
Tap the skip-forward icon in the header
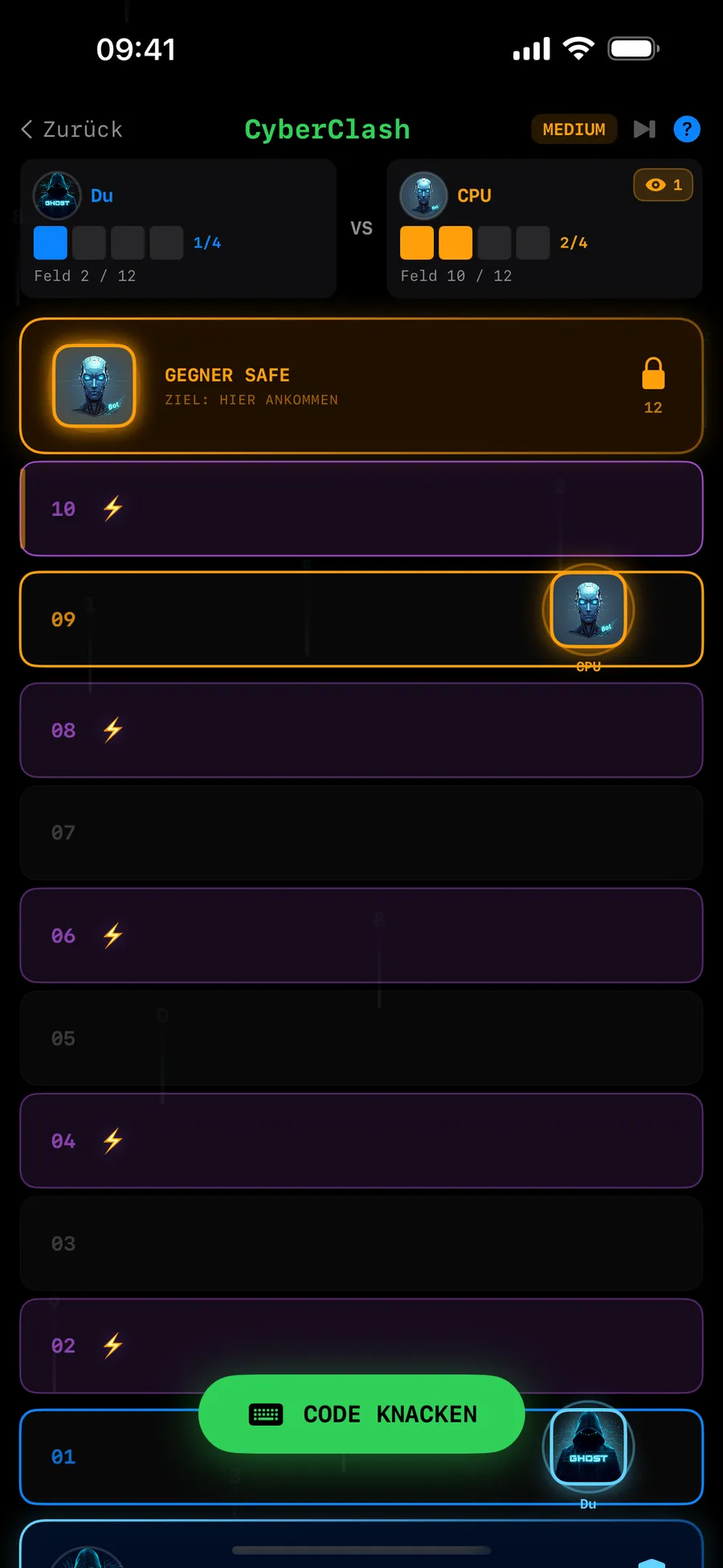[x=644, y=129]
